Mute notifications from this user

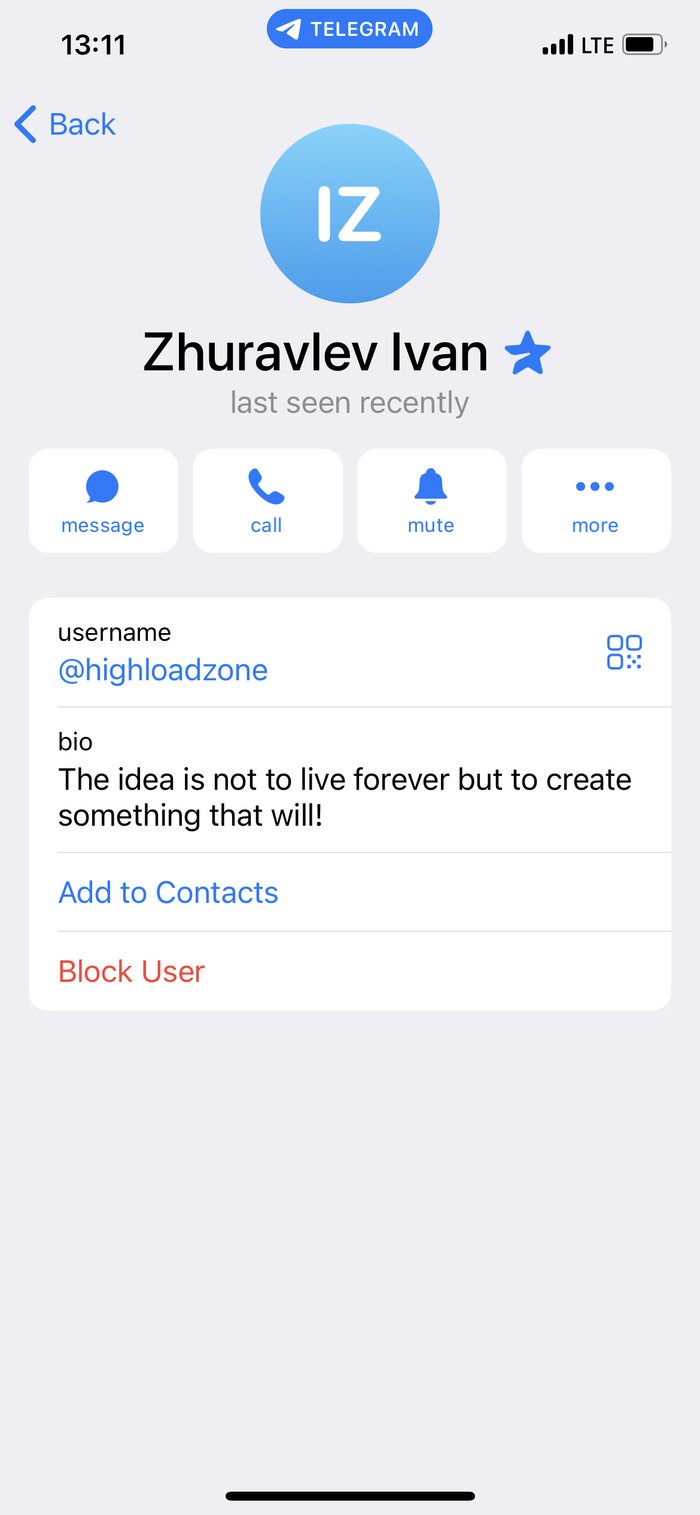(x=431, y=501)
